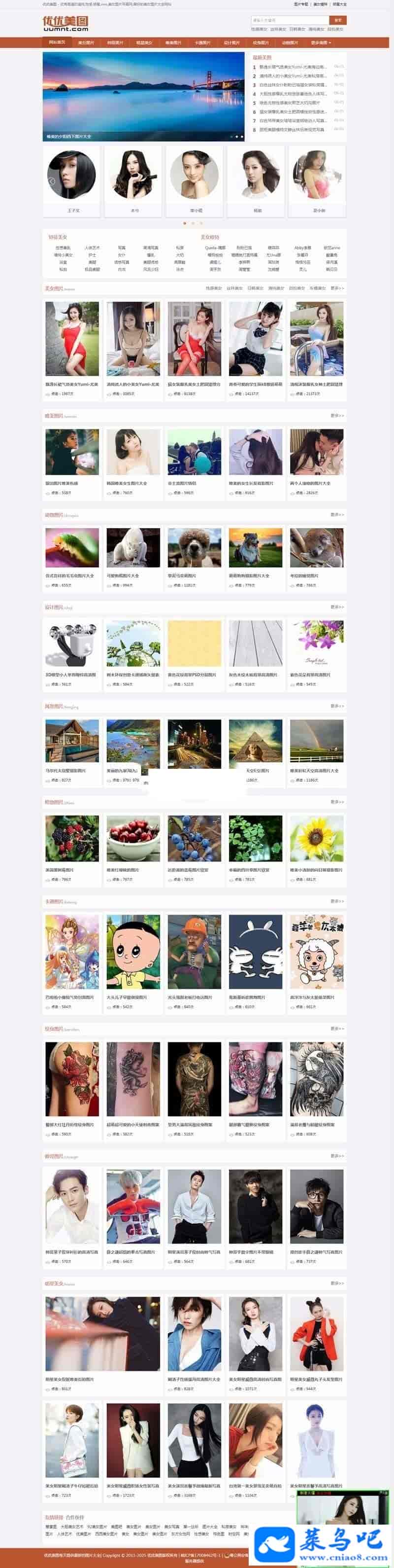Open 更多>> link for 纹身图片 section
The image size is (394, 1568).
pos(337,1029)
